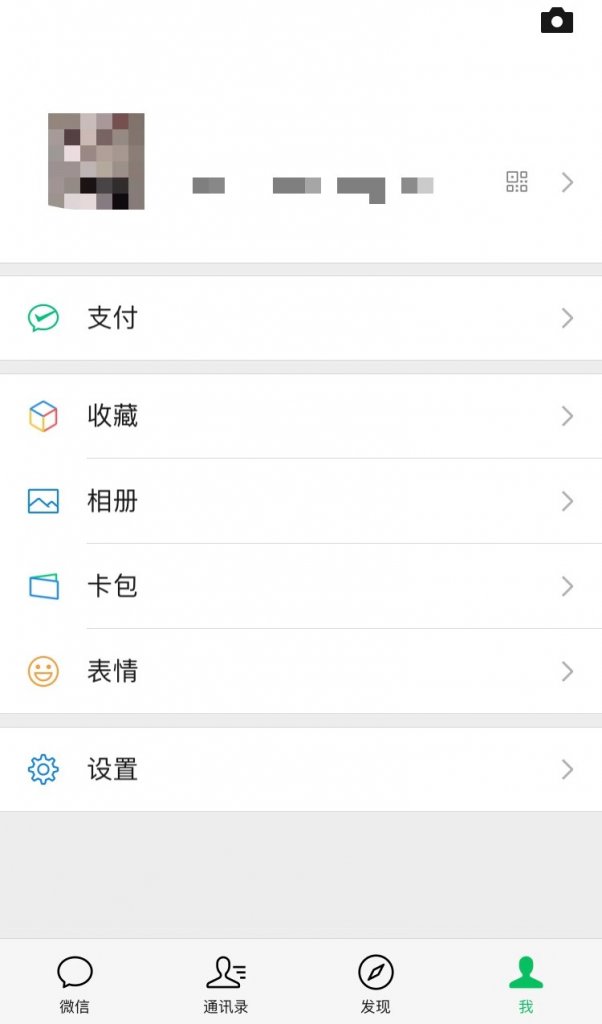This screenshot has height=1024, width=602.
Task: Open the profile avatar
Action: click(96, 161)
